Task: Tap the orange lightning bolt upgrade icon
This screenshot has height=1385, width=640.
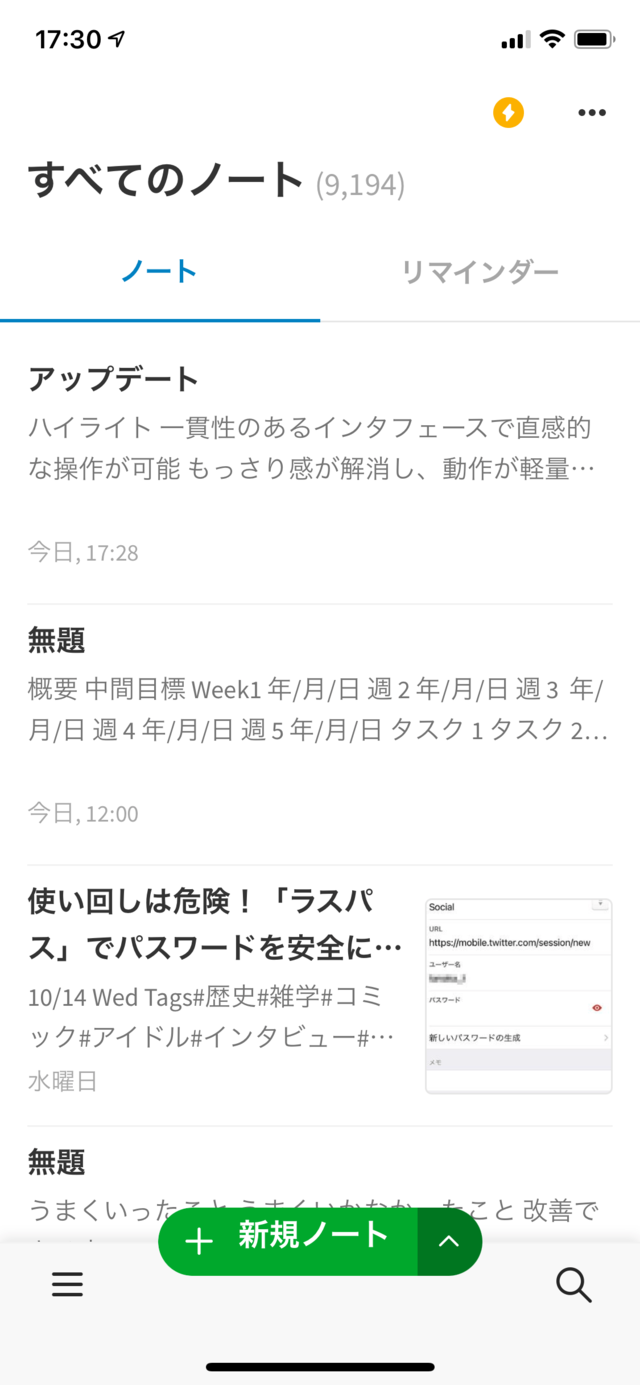Action: [x=508, y=113]
